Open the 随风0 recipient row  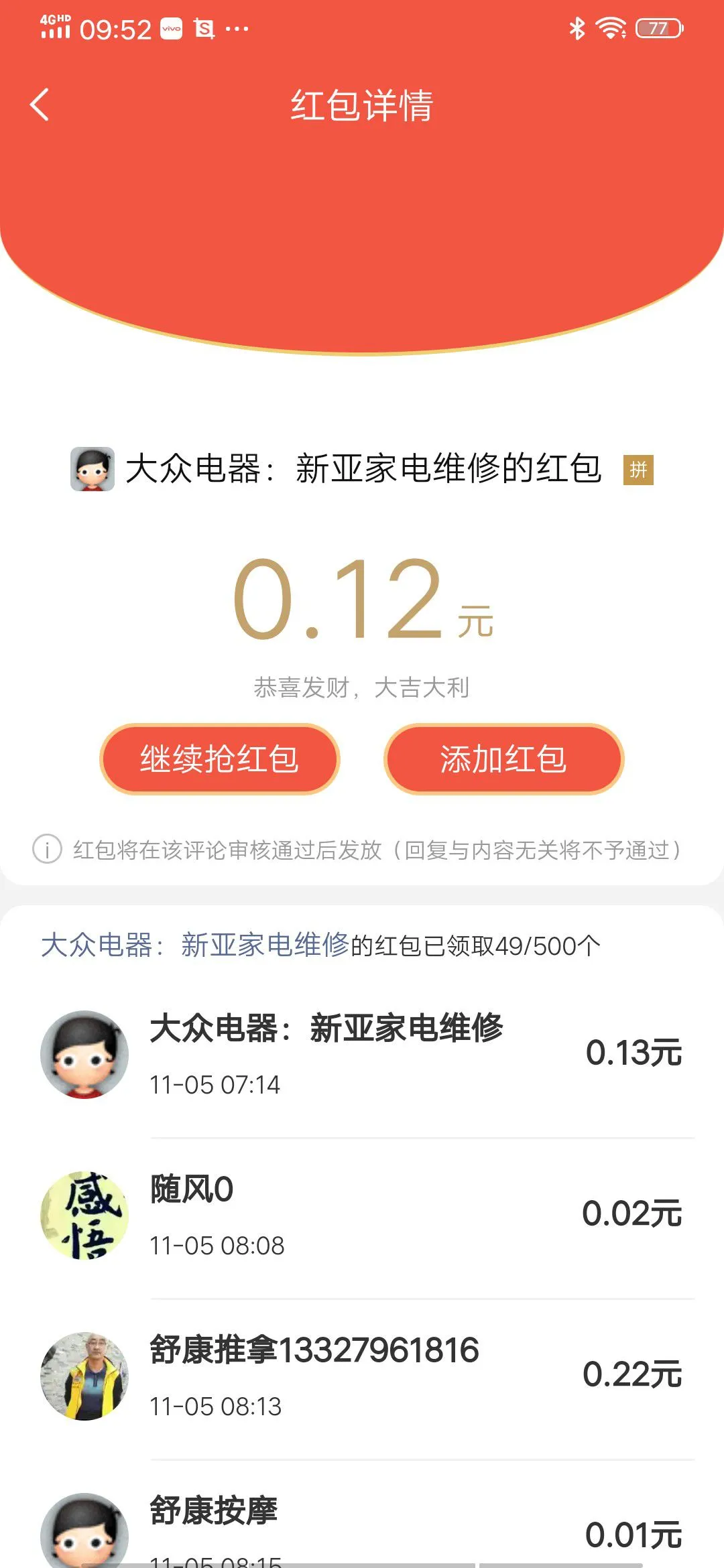pos(362,1216)
